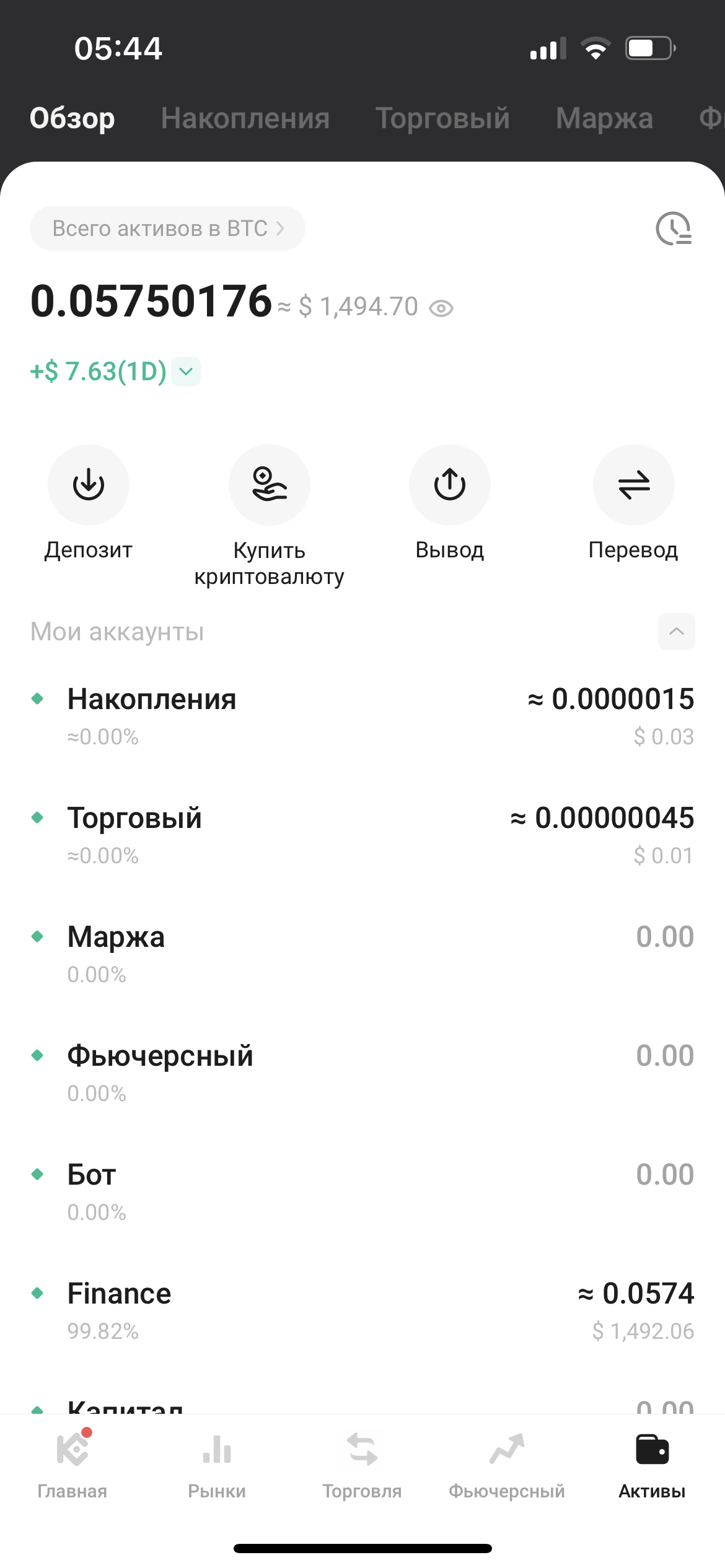Open the Бот account row
Screen dimensions: 725x1568
click(362, 1191)
